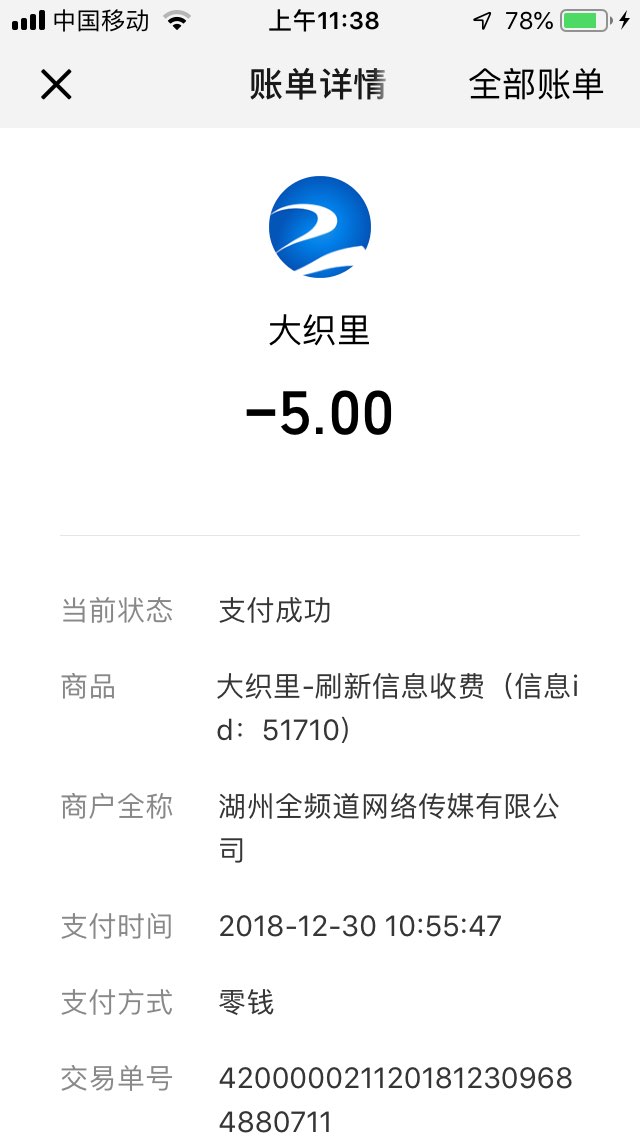Open 全部账单 to view all bills
This screenshot has width=640, height=1136.
tap(536, 85)
